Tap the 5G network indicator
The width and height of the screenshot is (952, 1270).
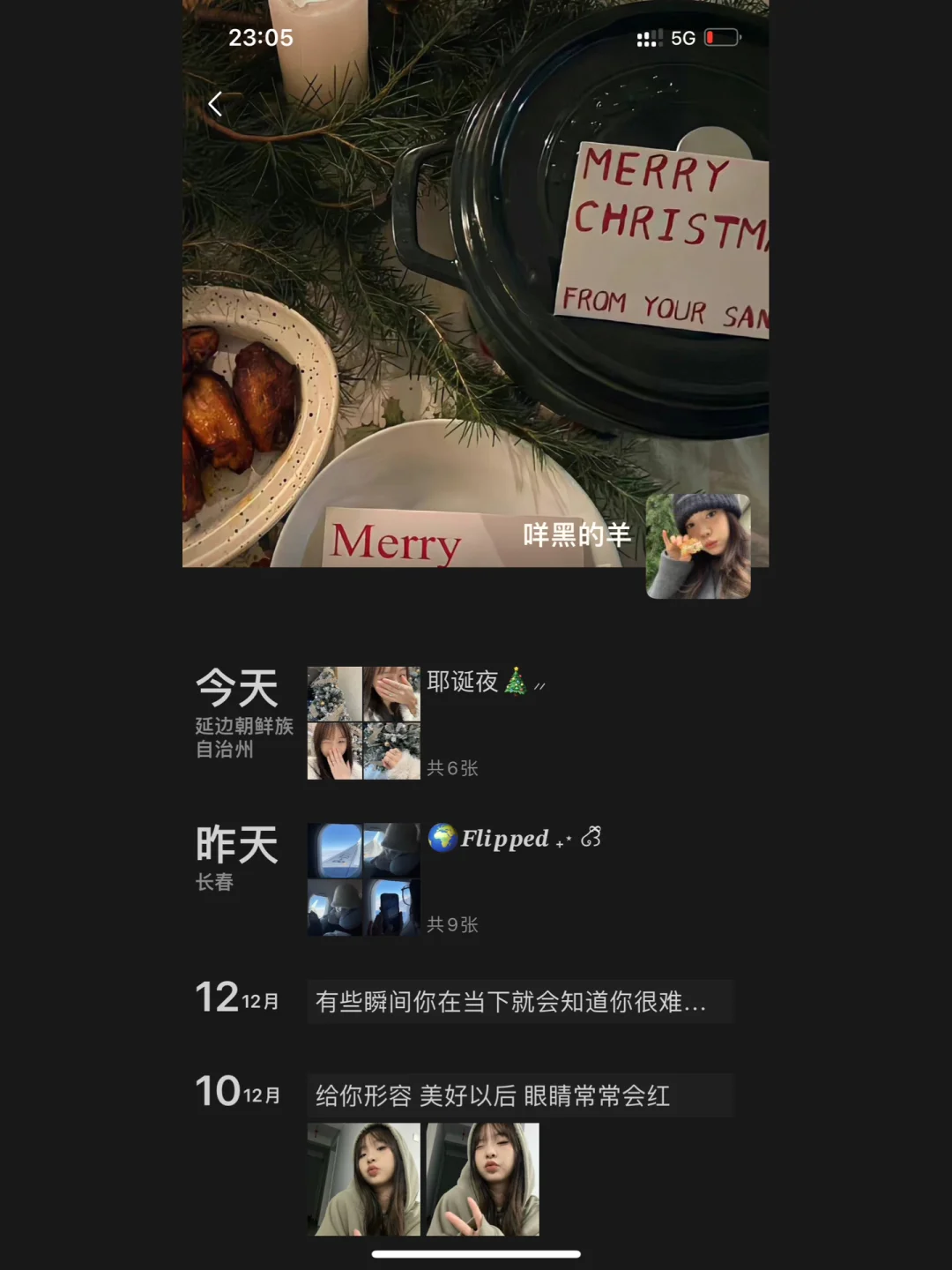tap(683, 37)
